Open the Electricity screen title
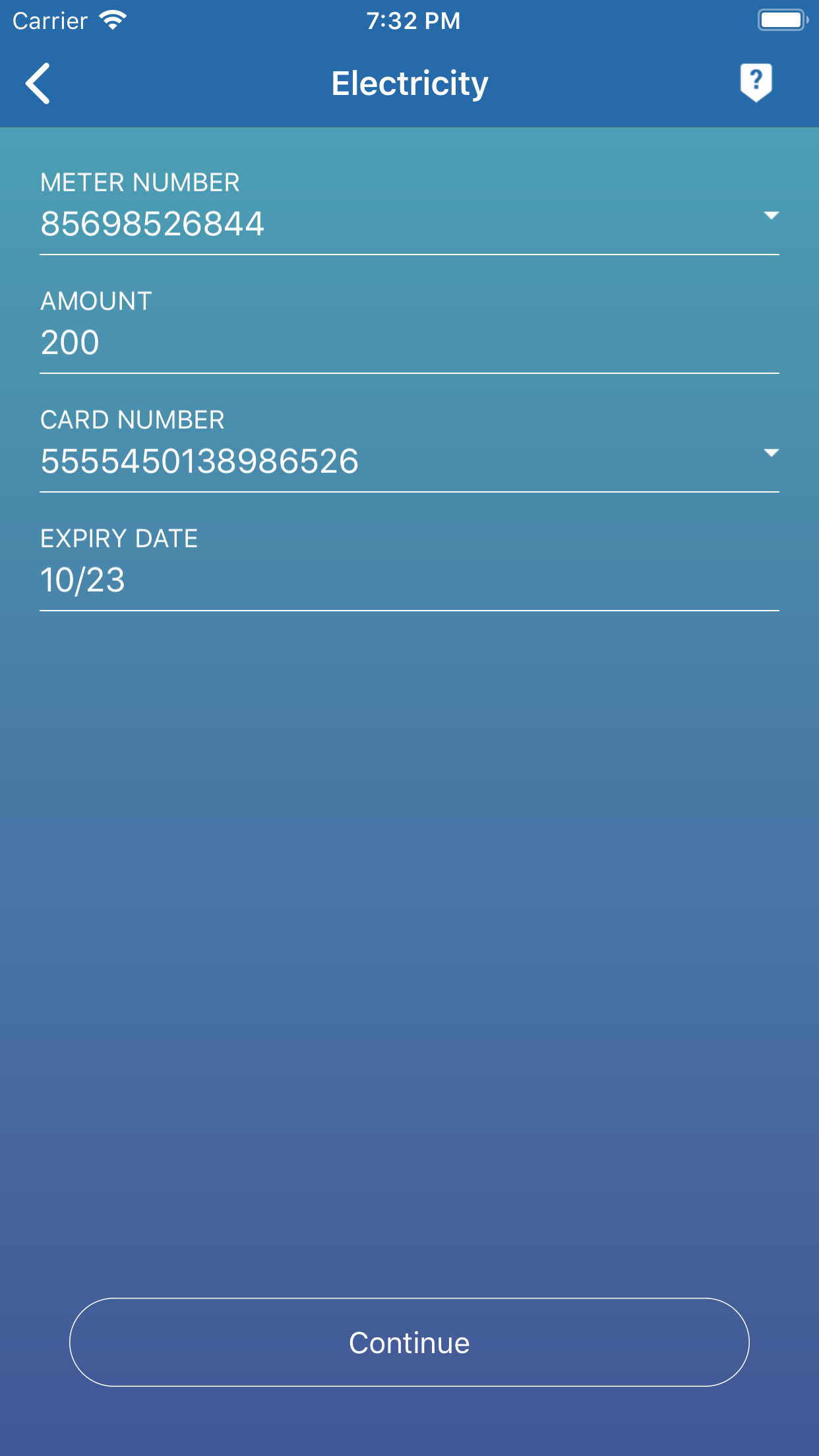The image size is (819, 1456). [x=409, y=82]
